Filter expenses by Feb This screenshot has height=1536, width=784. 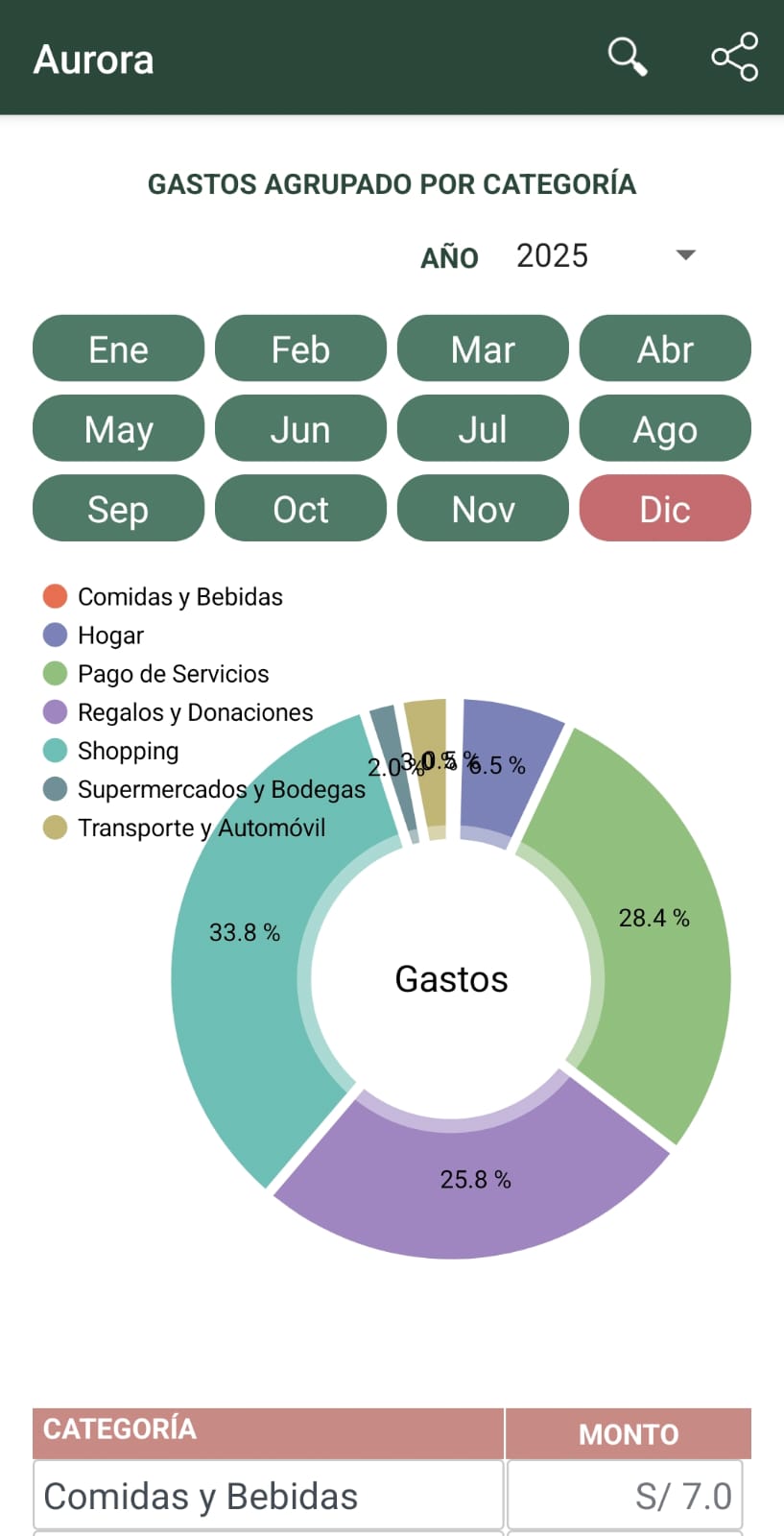click(x=300, y=348)
